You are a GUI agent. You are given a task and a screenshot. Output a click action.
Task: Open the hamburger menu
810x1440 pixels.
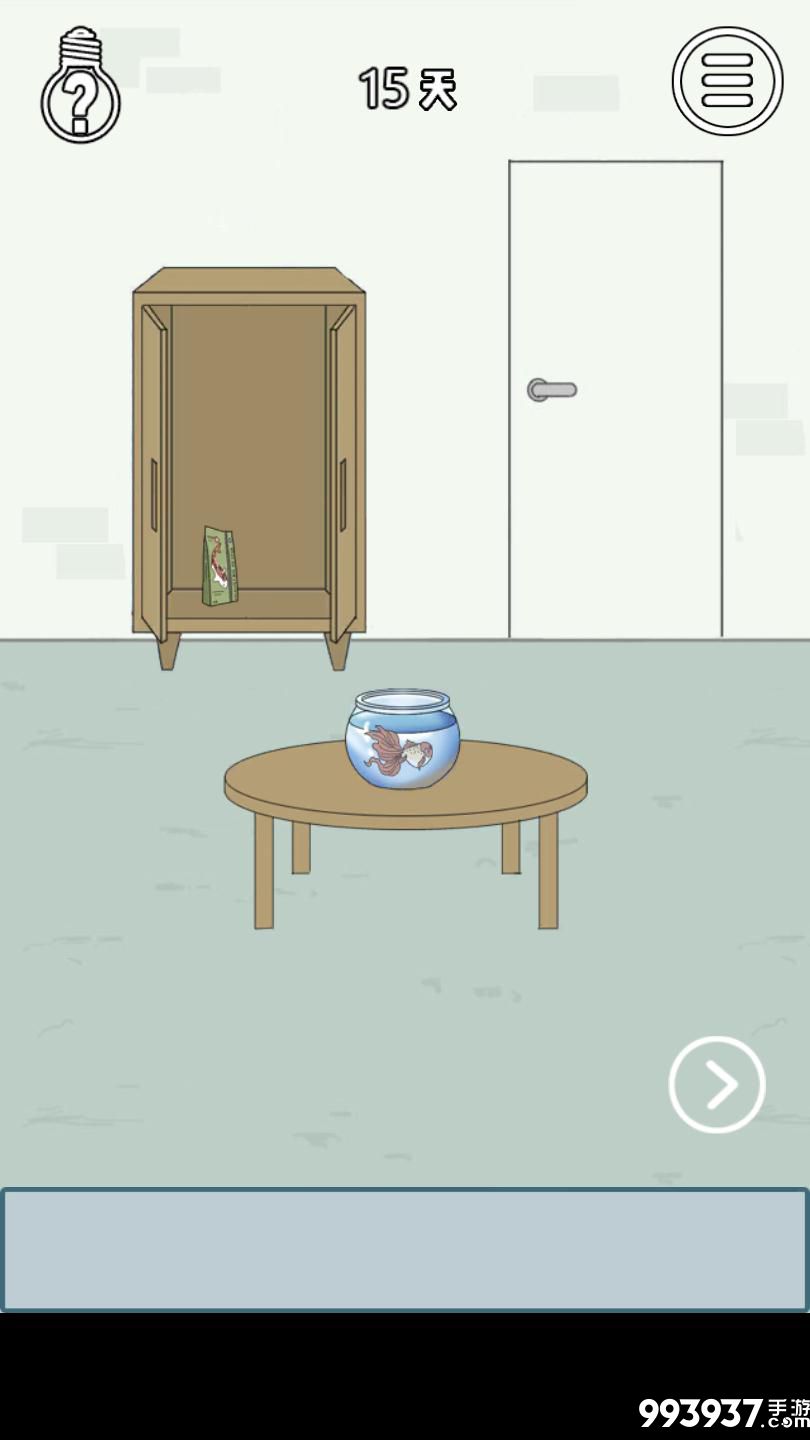(727, 81)
